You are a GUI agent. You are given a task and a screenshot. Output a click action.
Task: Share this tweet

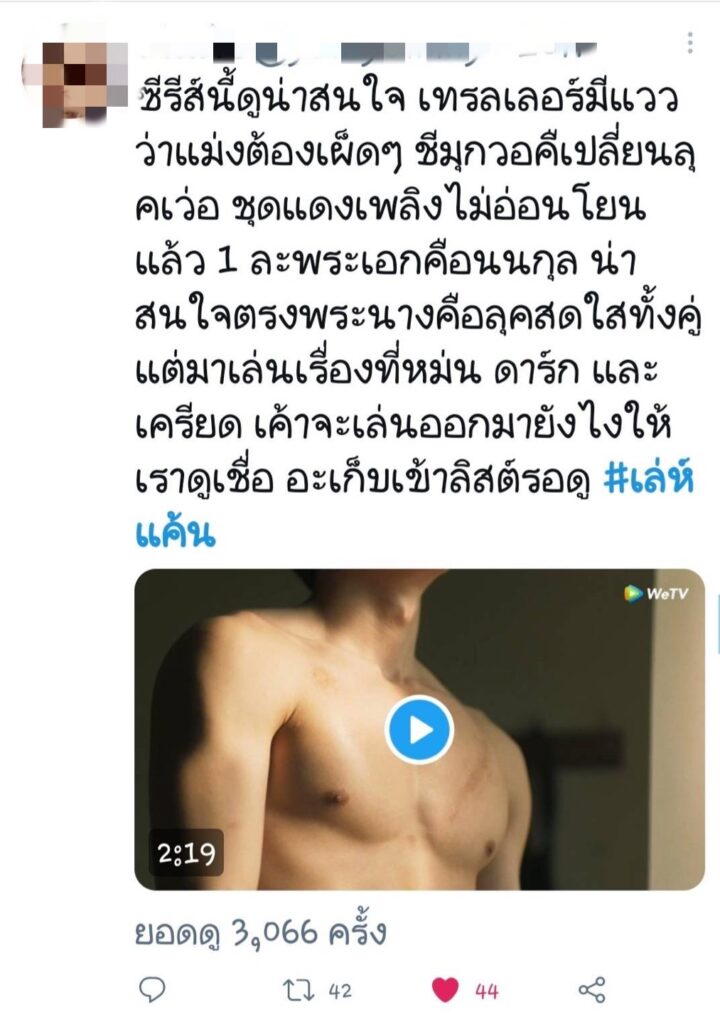click(592, 990)
